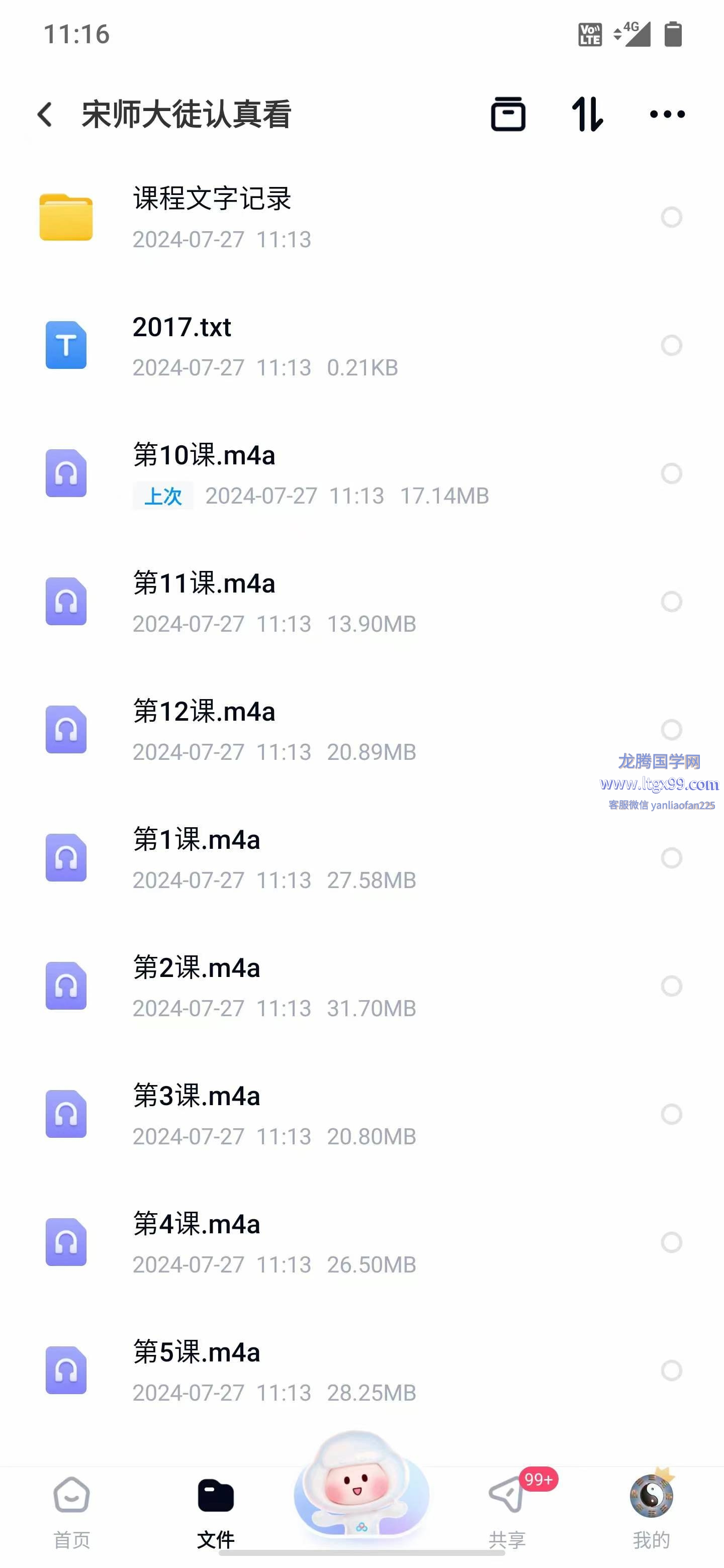
Task: Change the file sort order
Action: point(588,115)
